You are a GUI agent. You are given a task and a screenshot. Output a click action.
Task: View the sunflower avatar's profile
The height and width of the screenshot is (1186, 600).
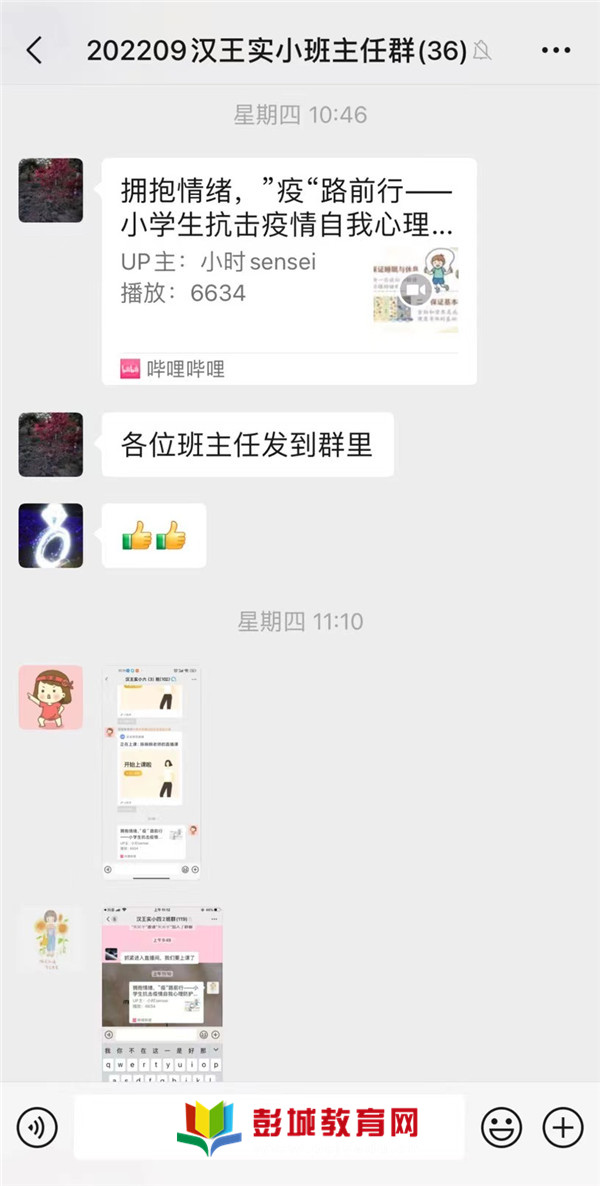coord(50,938)
